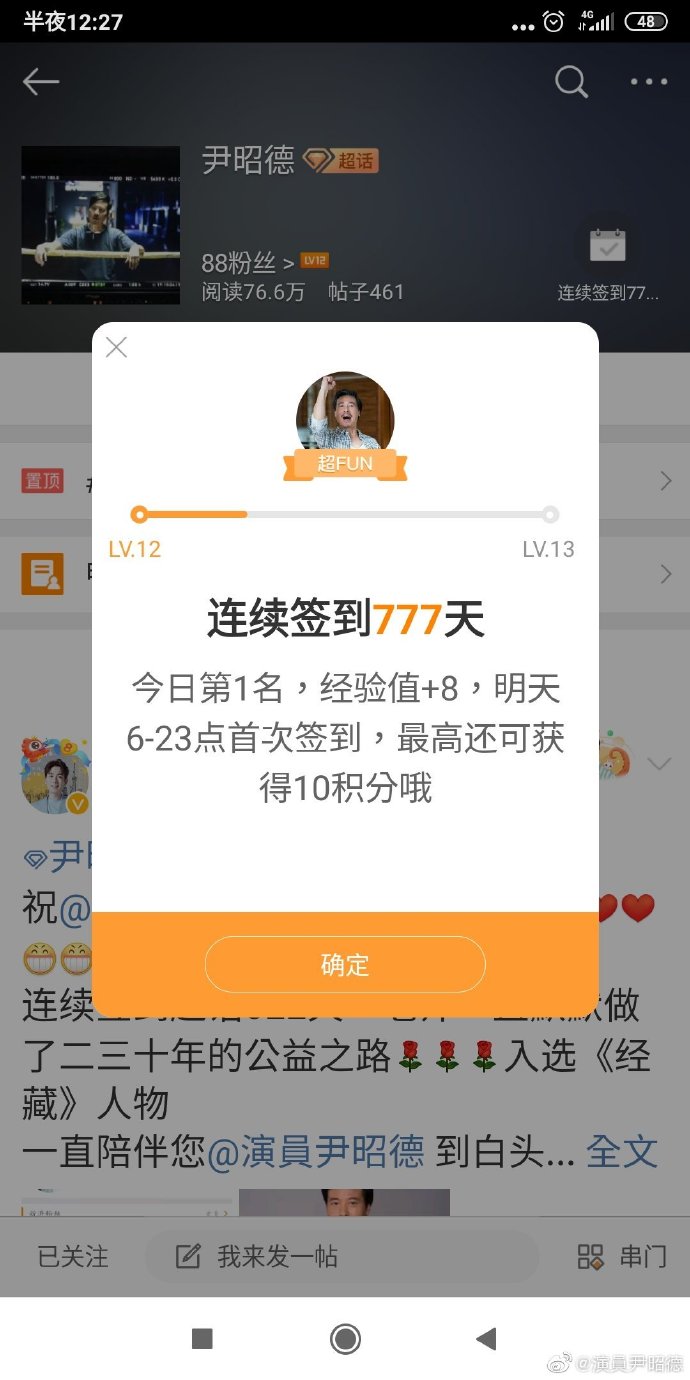Confirm the sign-in dialog with 确定
690x1380 pixels.
tap(345, 964)
